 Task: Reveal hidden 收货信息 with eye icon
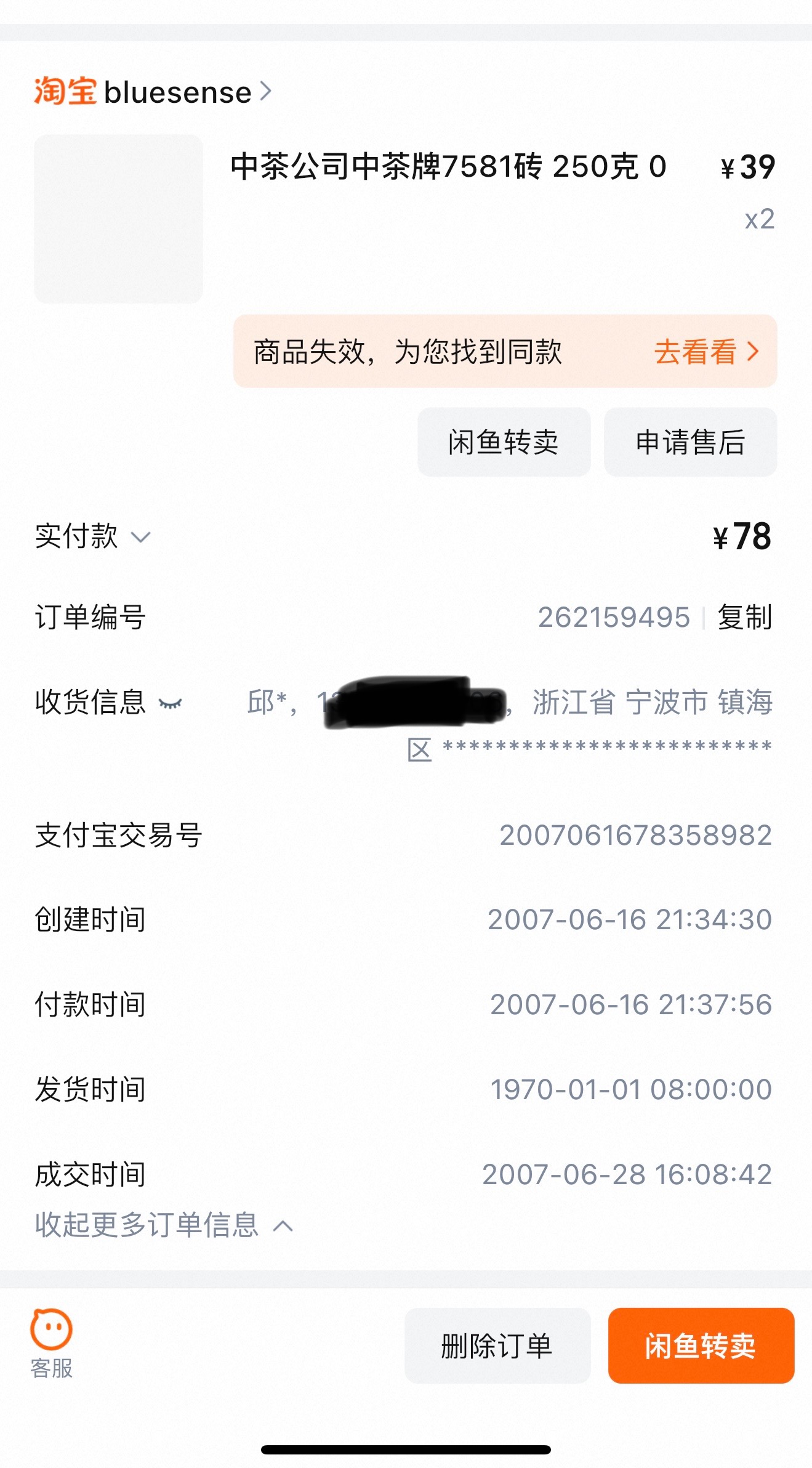coord(171,703)
